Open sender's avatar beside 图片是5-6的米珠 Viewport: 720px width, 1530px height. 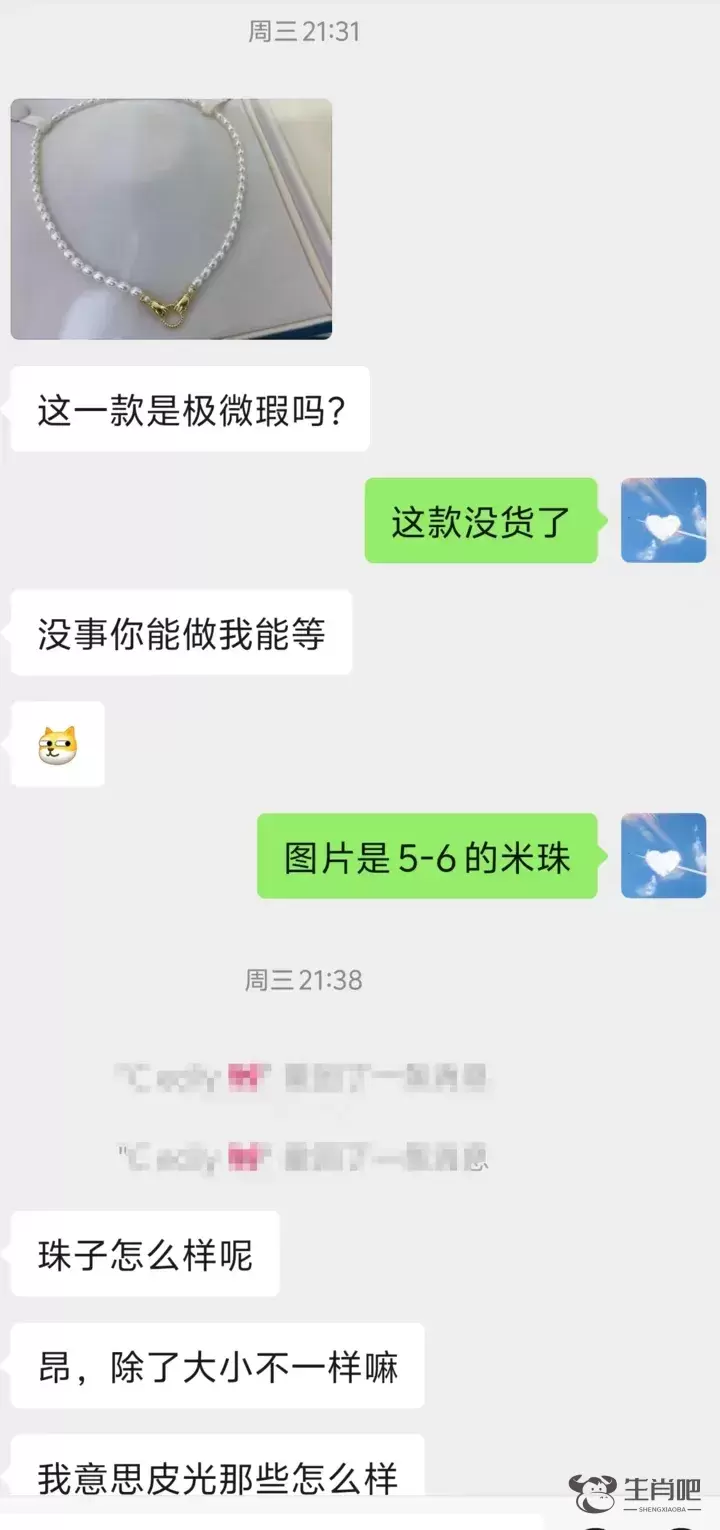663,855
